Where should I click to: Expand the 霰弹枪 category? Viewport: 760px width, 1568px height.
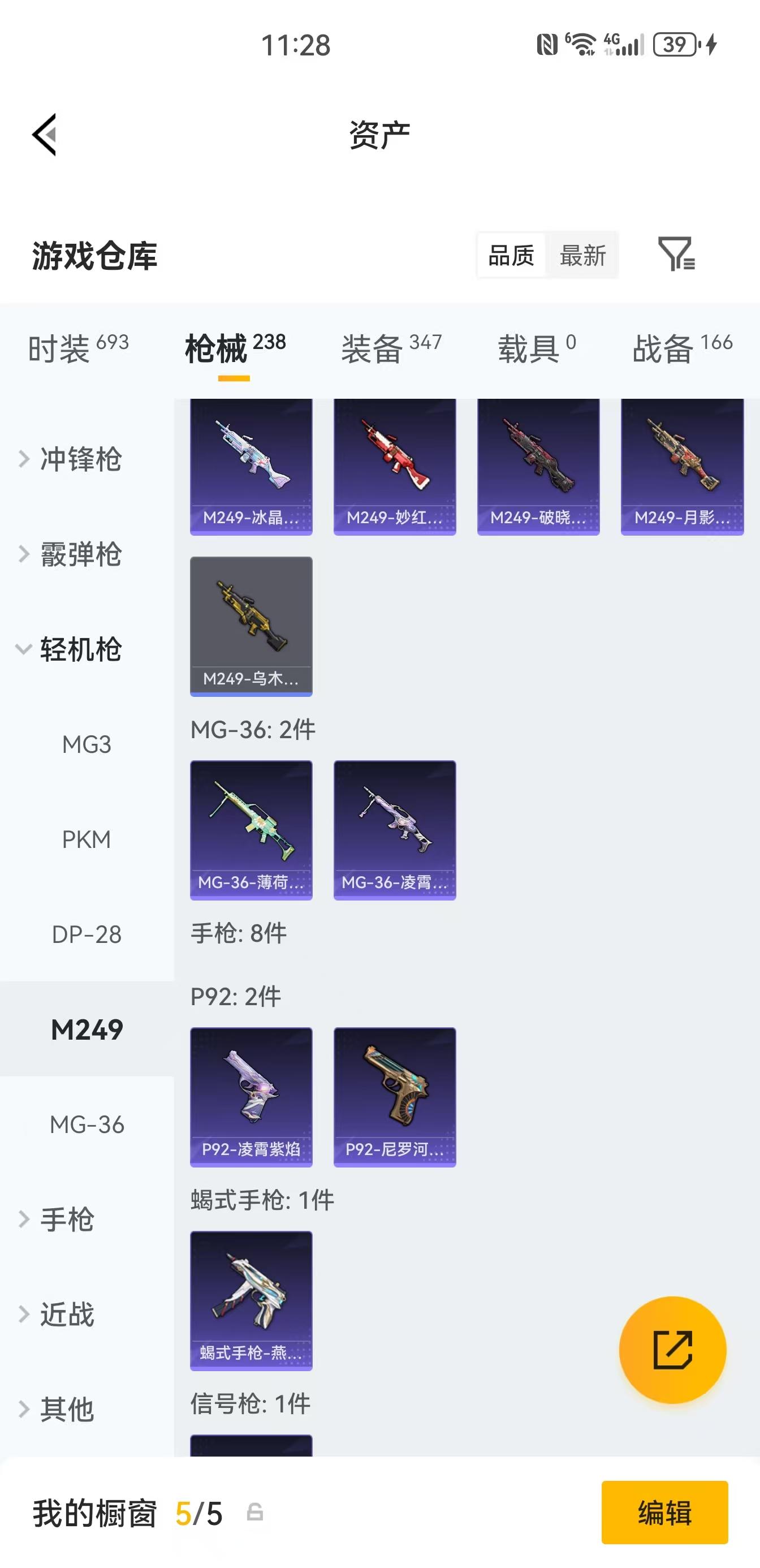[80, 554]
